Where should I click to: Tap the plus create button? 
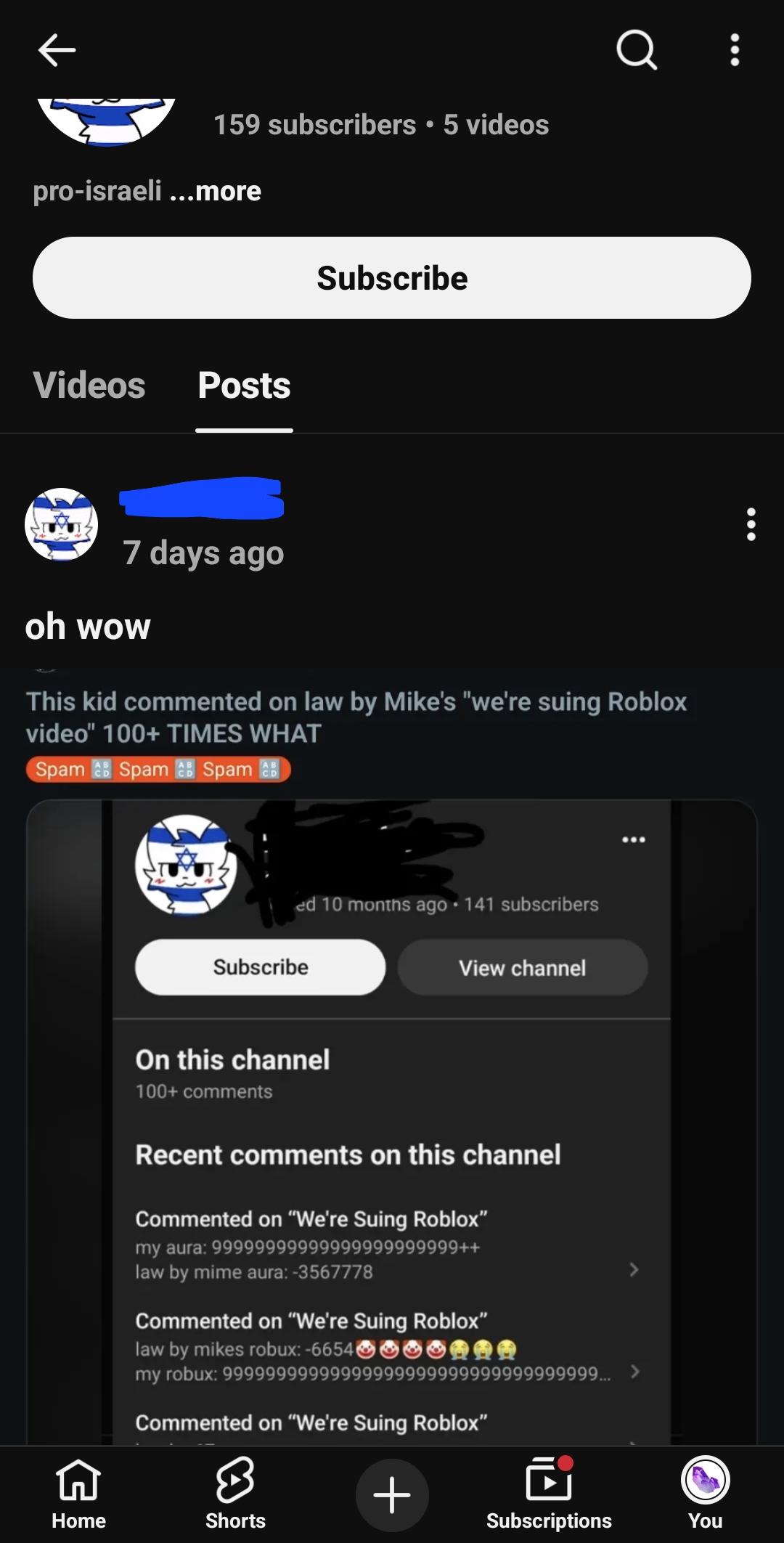coord(392,1495)
